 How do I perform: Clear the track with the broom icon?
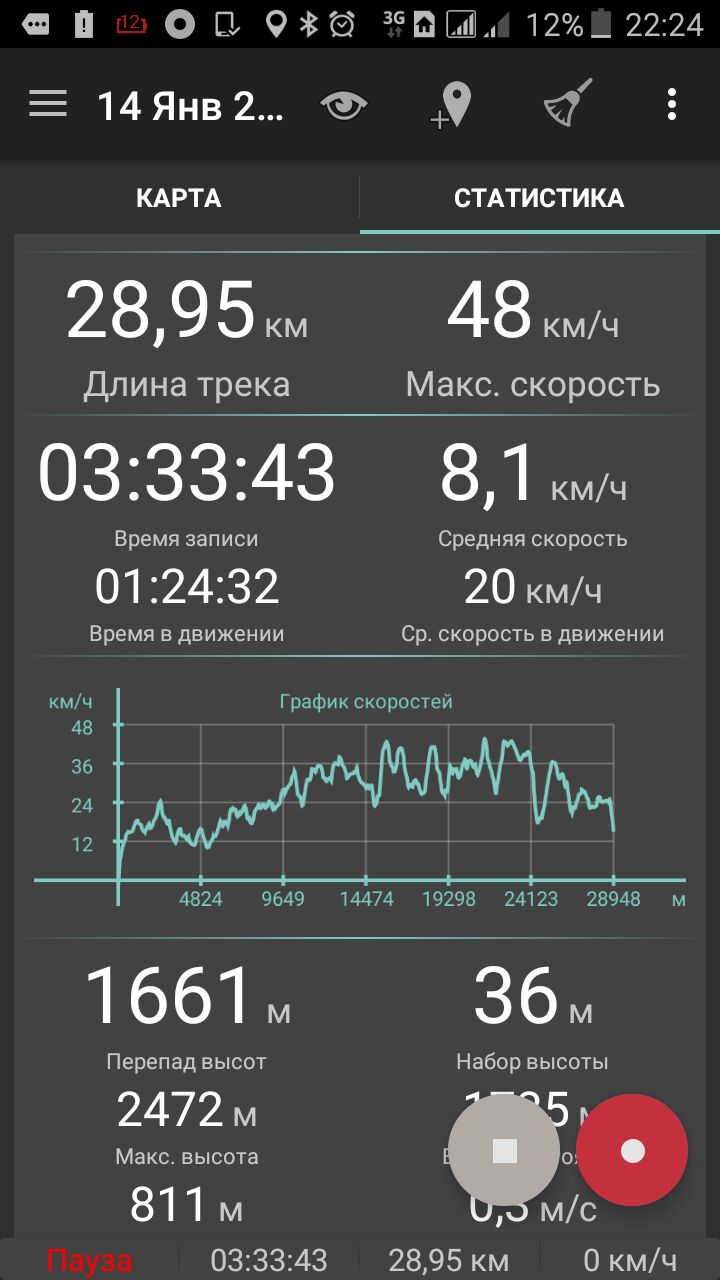[x=567, y=103]
